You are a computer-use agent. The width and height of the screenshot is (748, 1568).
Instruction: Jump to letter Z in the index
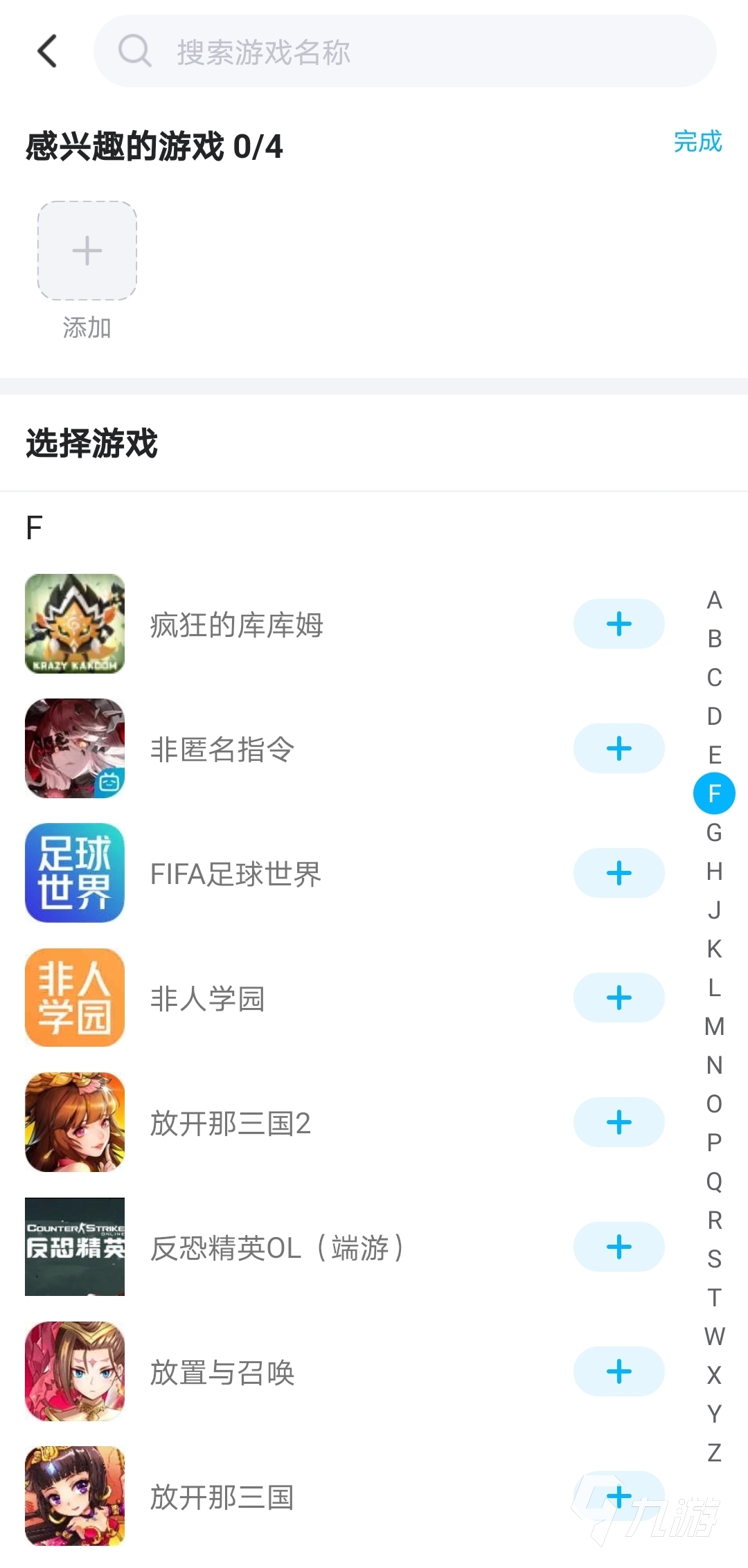714,1453
